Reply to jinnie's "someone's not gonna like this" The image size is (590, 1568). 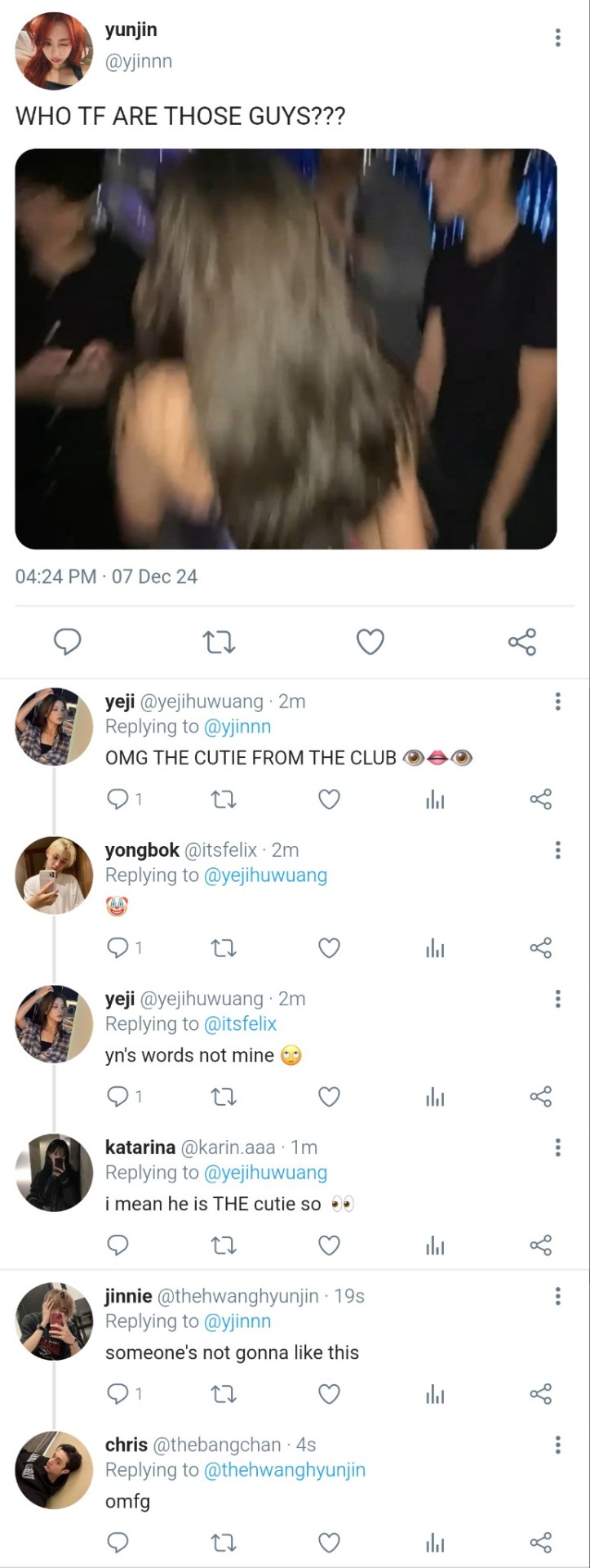tap(118, 1394)
